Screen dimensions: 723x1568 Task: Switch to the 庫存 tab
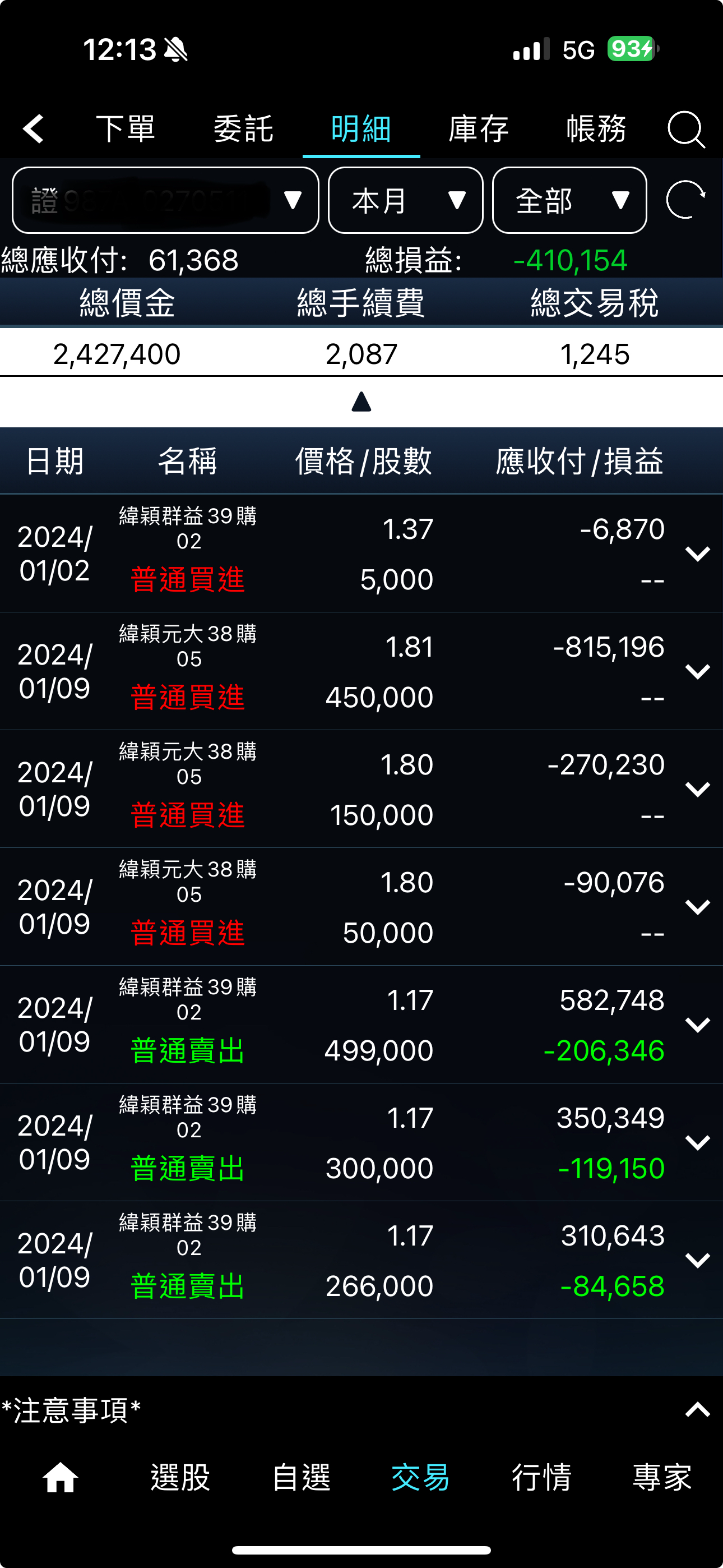pyautogui.click(x=478, y=129)
